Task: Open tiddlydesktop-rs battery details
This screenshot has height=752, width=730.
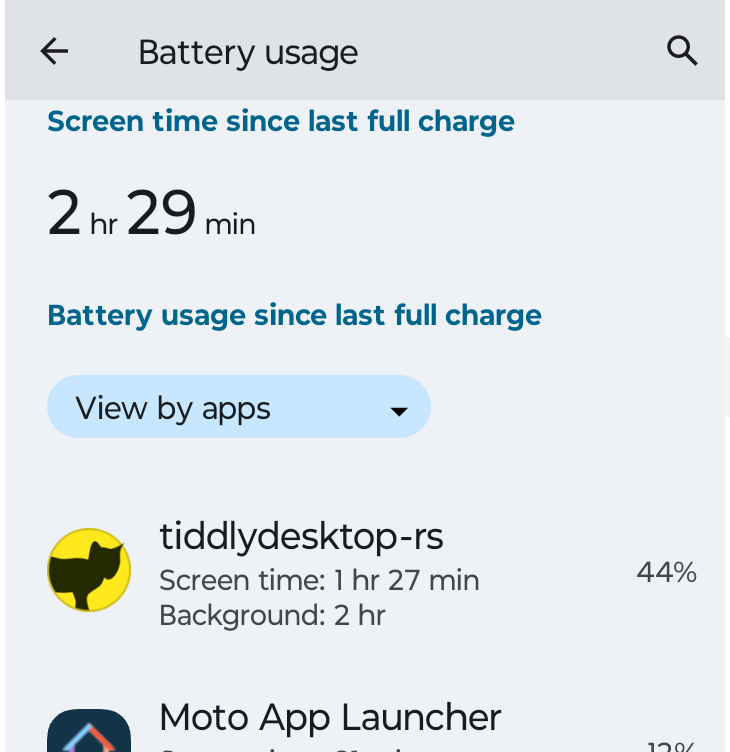Action: pos(370,572)
